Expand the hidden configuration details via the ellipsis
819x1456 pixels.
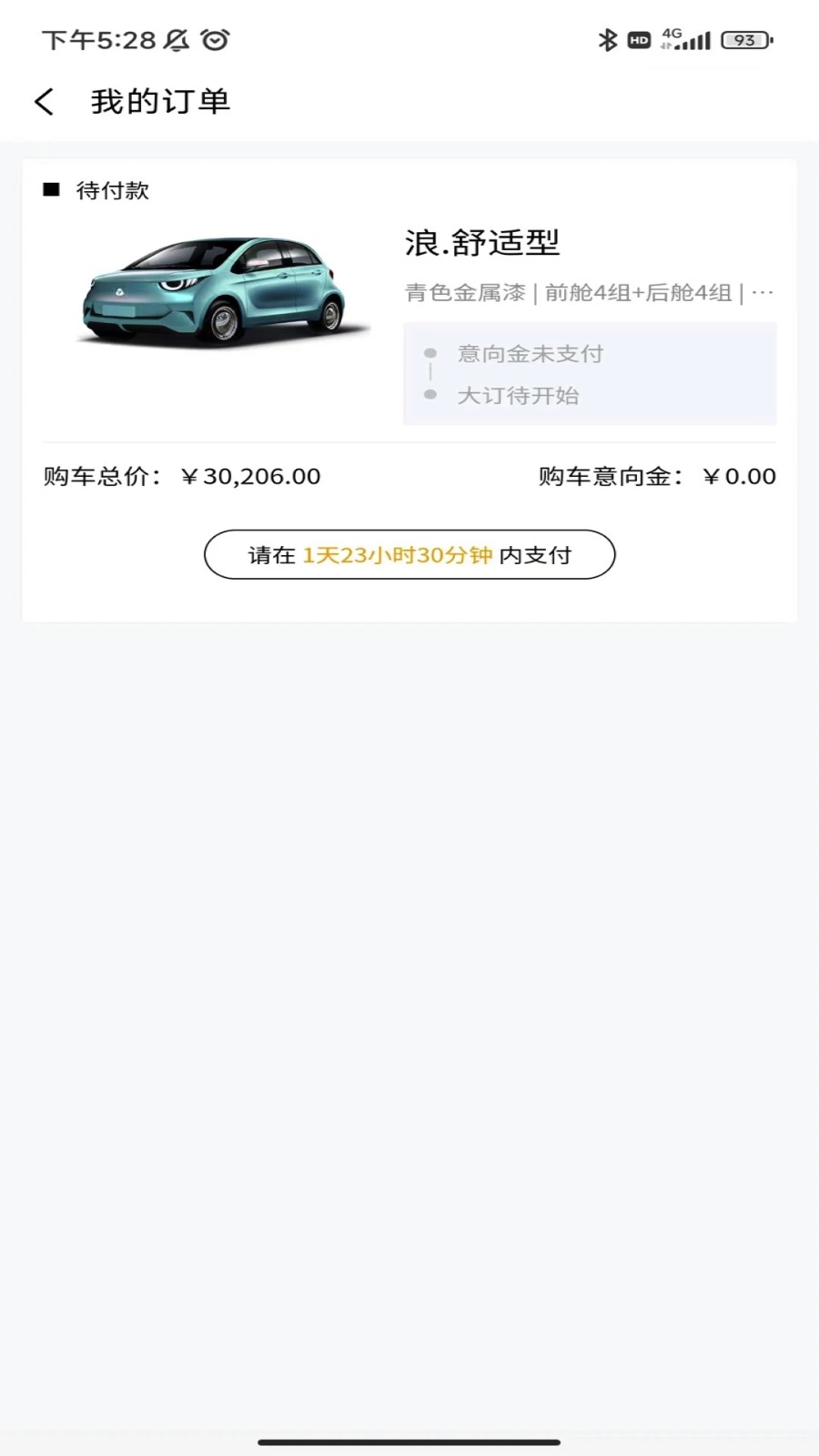(x=763, y=291)
